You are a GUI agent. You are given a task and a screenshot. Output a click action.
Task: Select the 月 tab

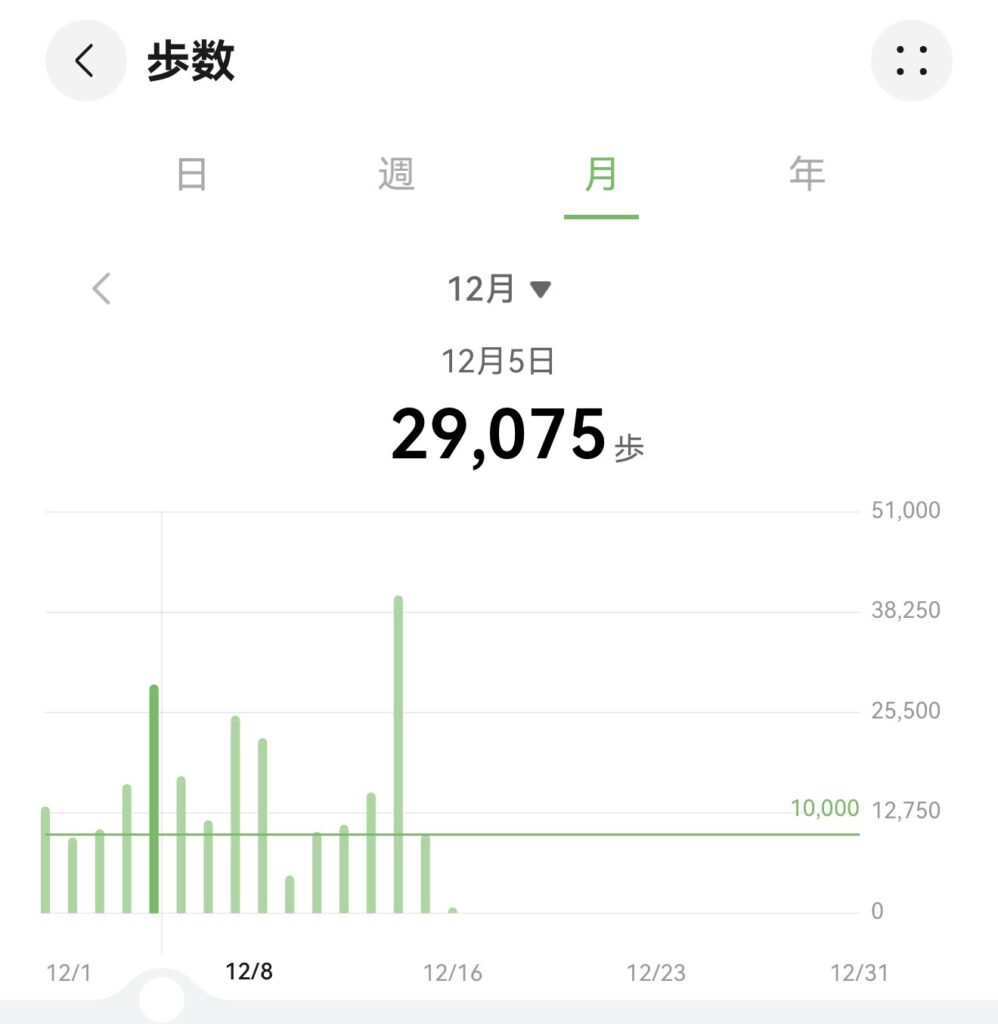[x=601, y=175]
